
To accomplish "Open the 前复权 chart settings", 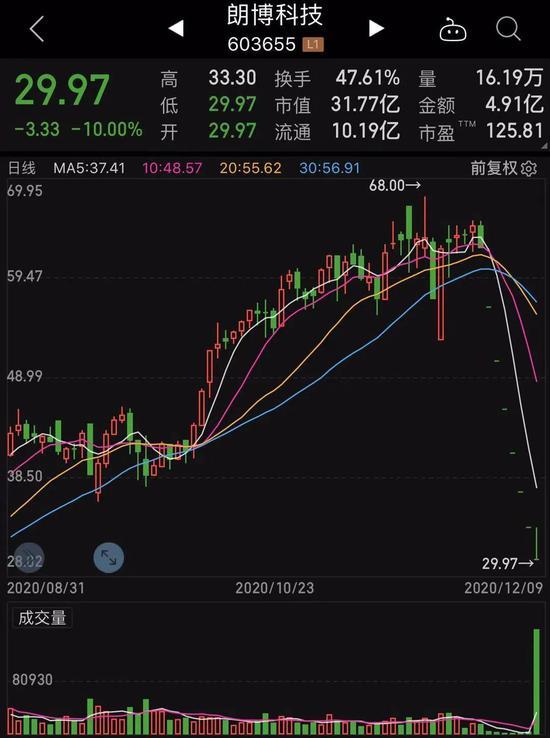I will (503, 168).
